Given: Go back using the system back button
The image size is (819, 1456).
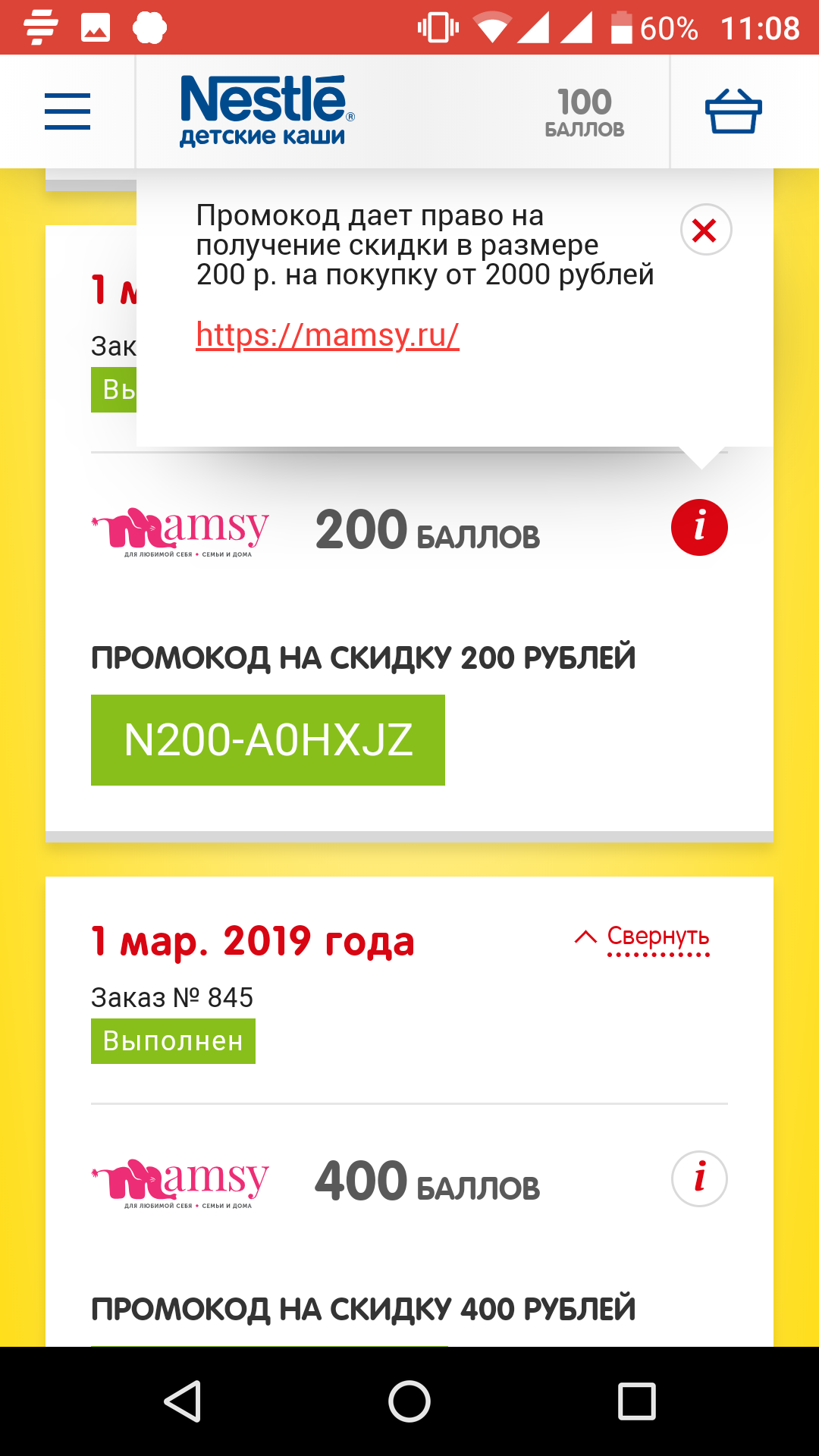Looking at the screenshot, I should point(183,1401).
